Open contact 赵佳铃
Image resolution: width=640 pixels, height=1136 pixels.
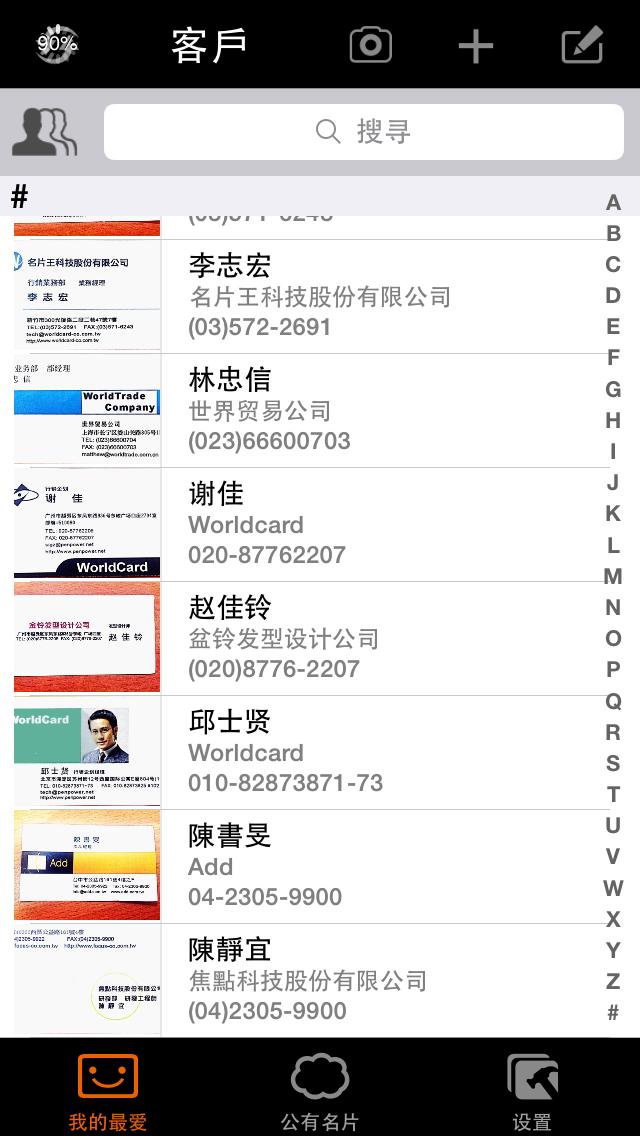[x=320, y=638]
